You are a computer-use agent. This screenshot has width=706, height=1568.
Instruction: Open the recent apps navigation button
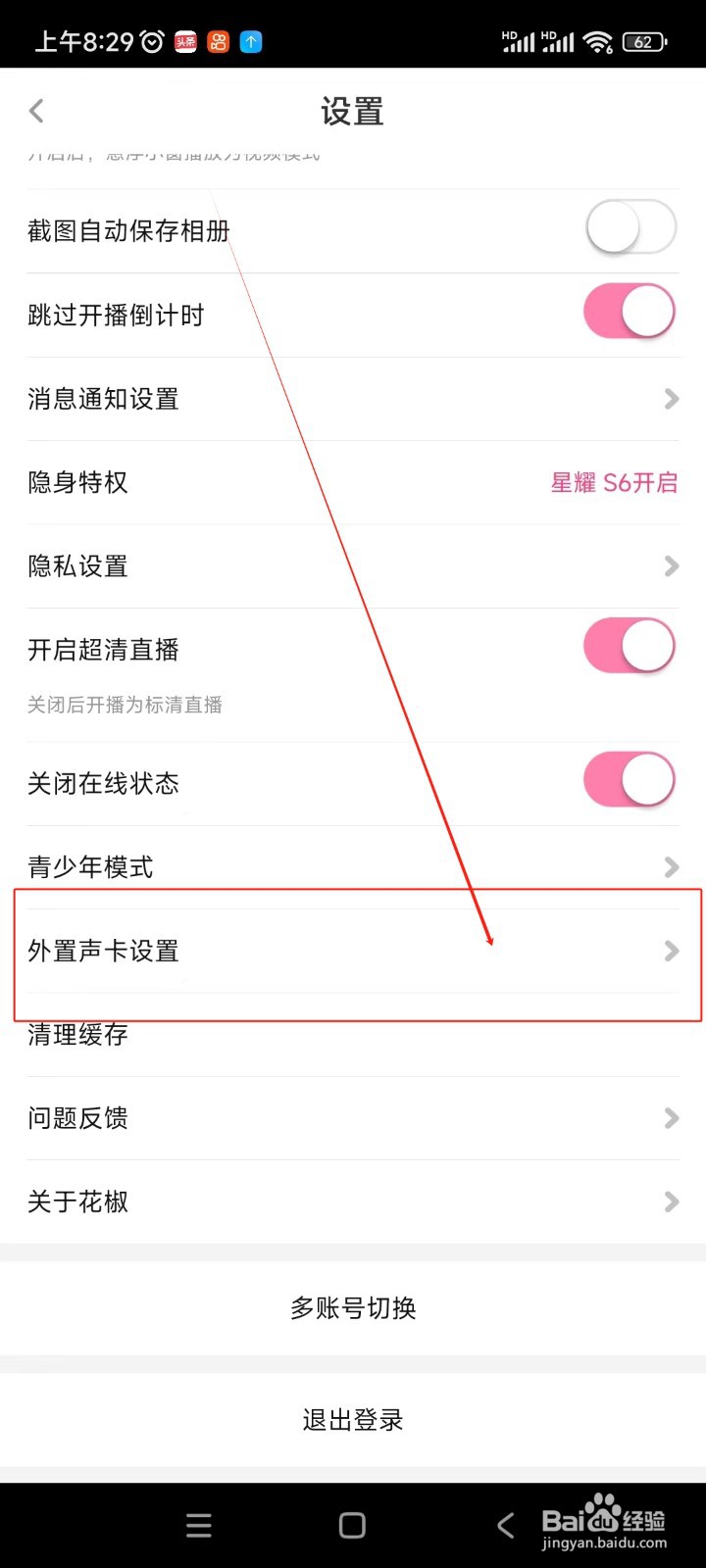coord(199,1525)
